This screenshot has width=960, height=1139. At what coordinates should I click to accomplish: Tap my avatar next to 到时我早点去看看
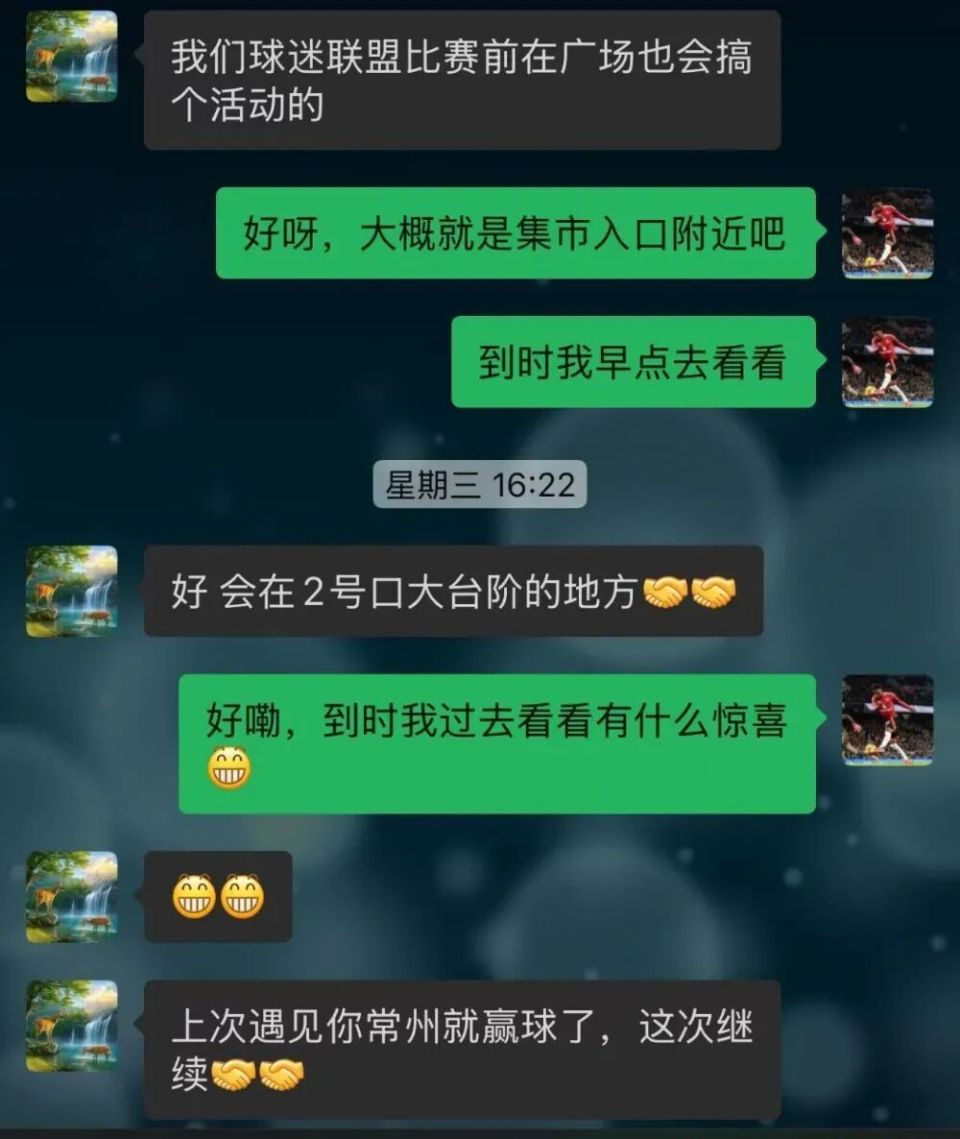(x=887, y=362)
